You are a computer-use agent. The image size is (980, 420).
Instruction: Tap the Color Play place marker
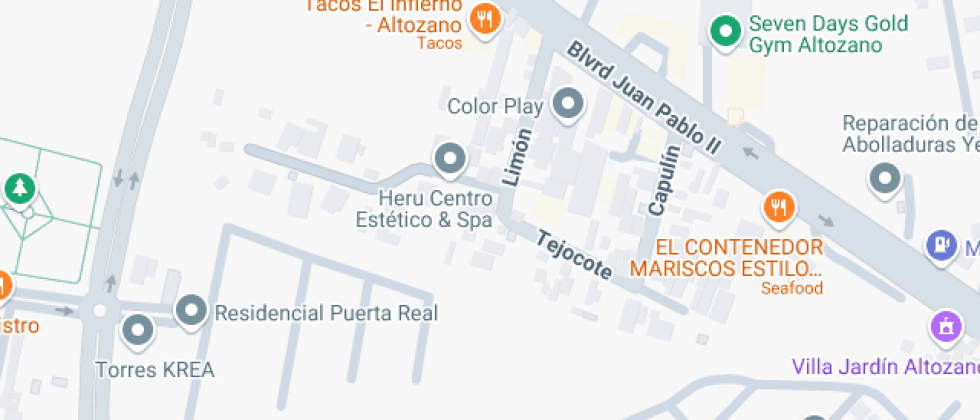[x=569, y=104]
